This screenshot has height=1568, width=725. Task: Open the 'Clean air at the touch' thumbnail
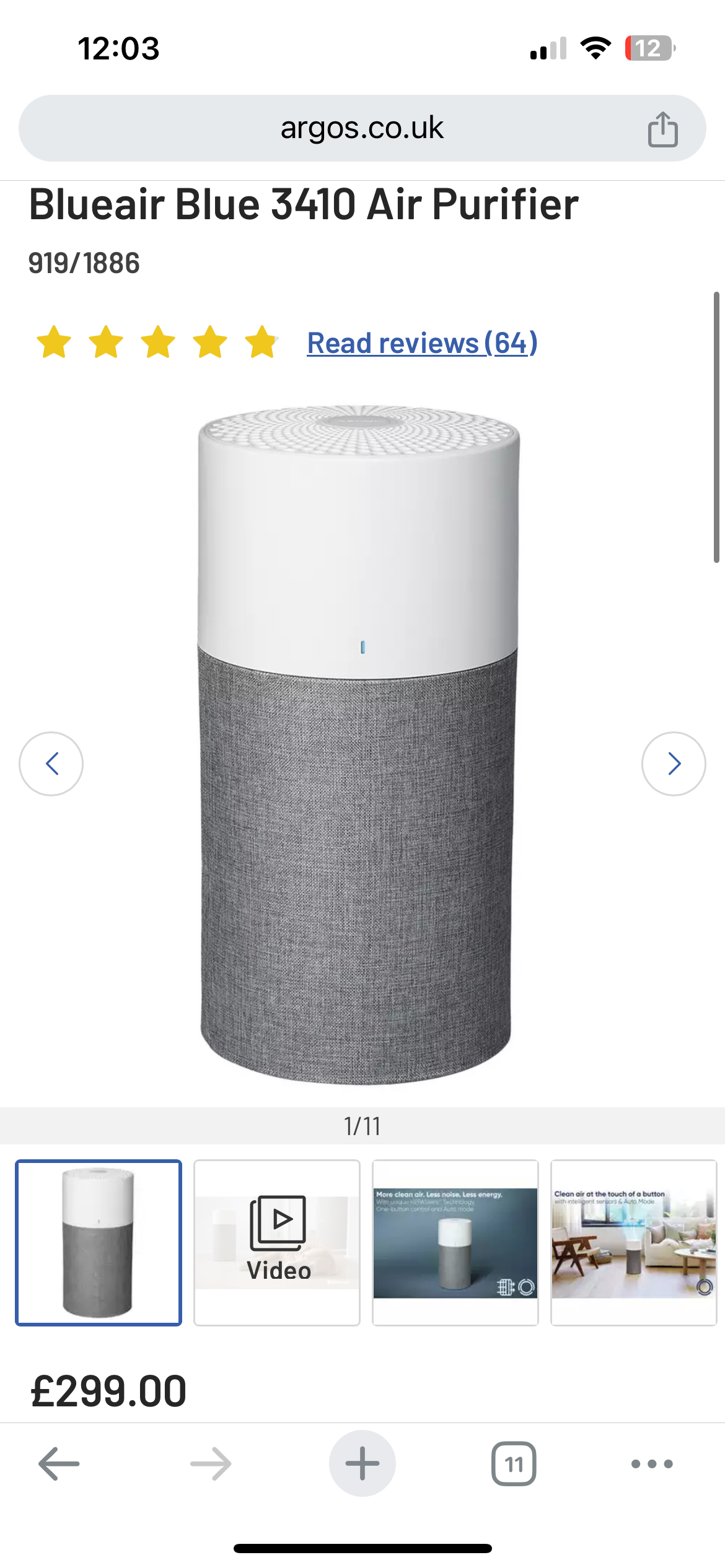[x=633, y=1242]
